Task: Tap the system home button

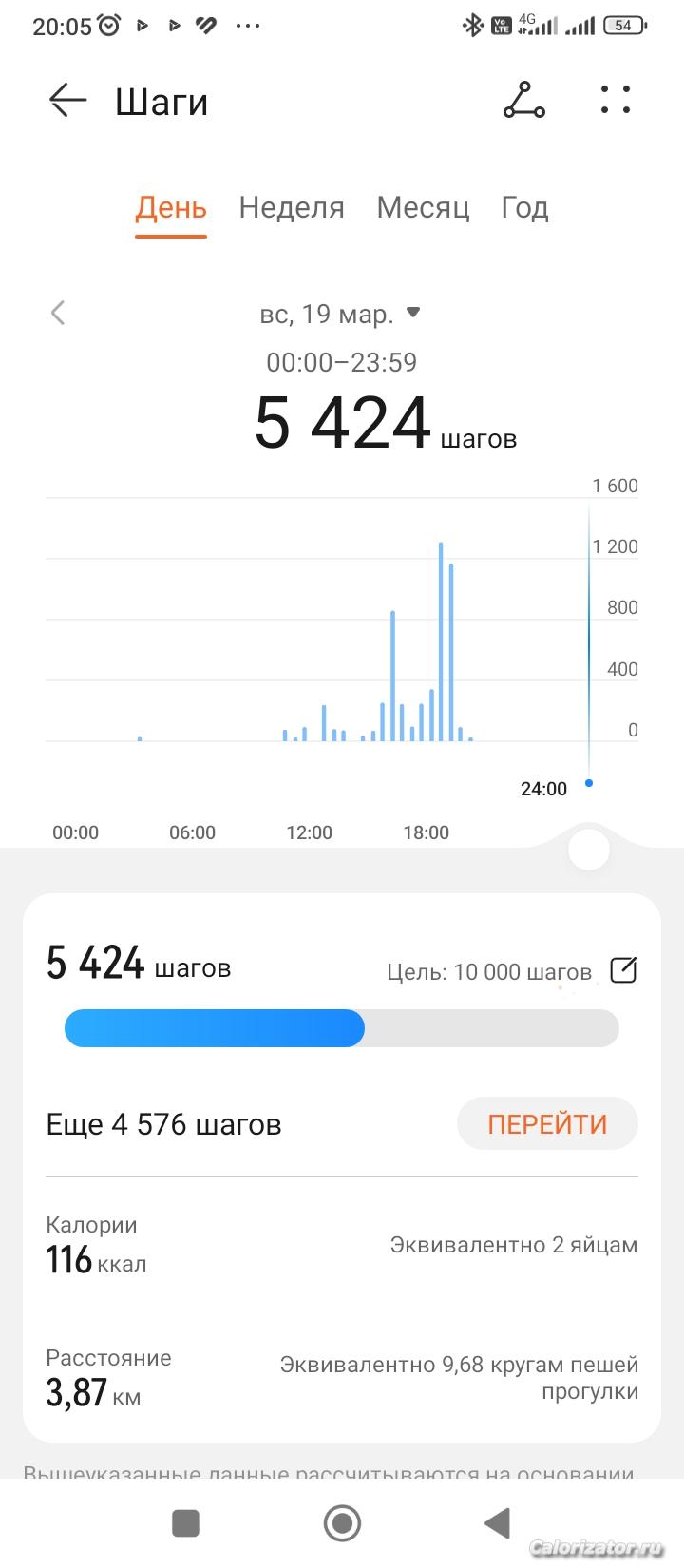Action: tap(342, 1523)
